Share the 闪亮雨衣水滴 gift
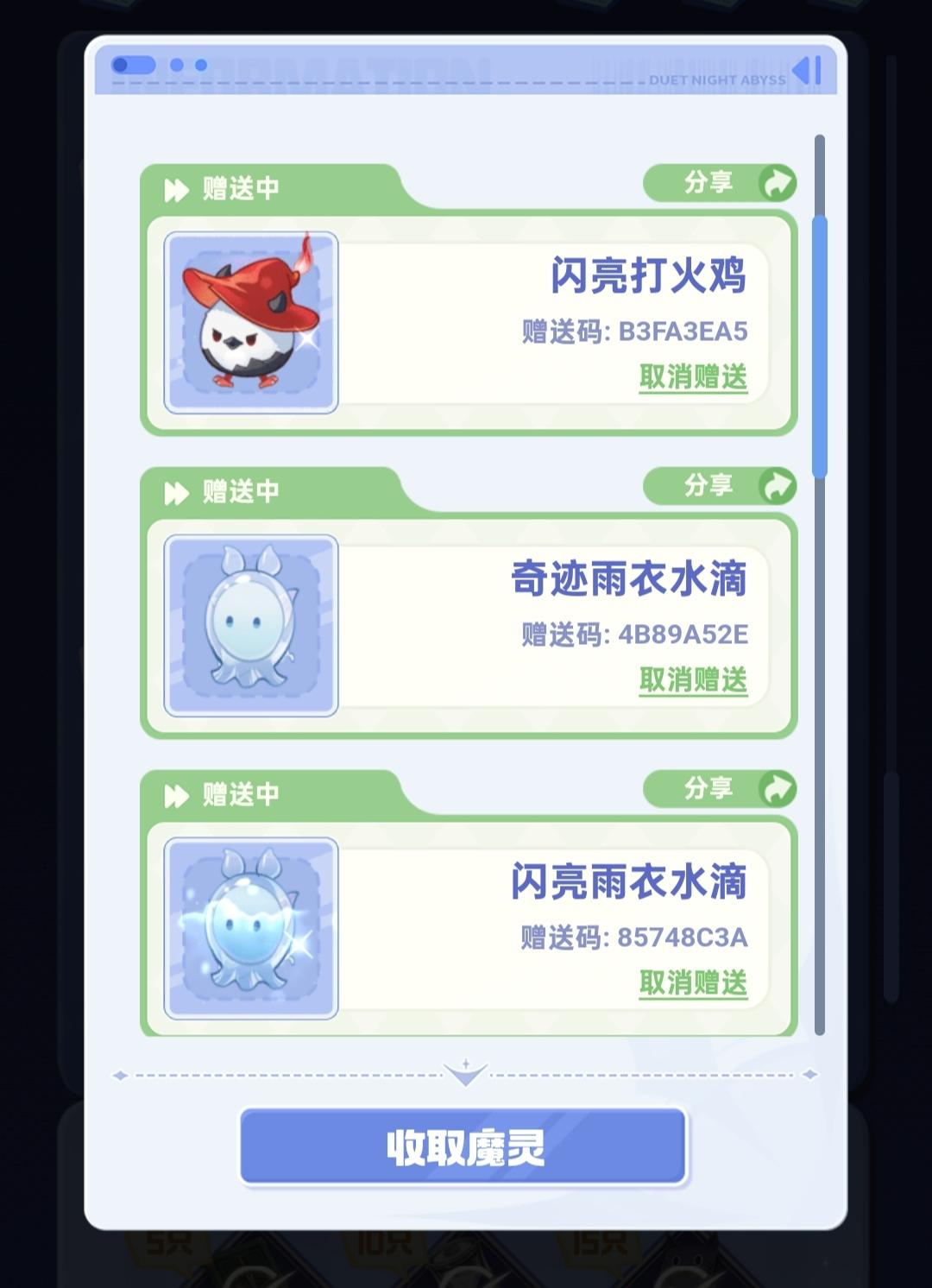This screenshot has width=932, height=1288. 720,789
